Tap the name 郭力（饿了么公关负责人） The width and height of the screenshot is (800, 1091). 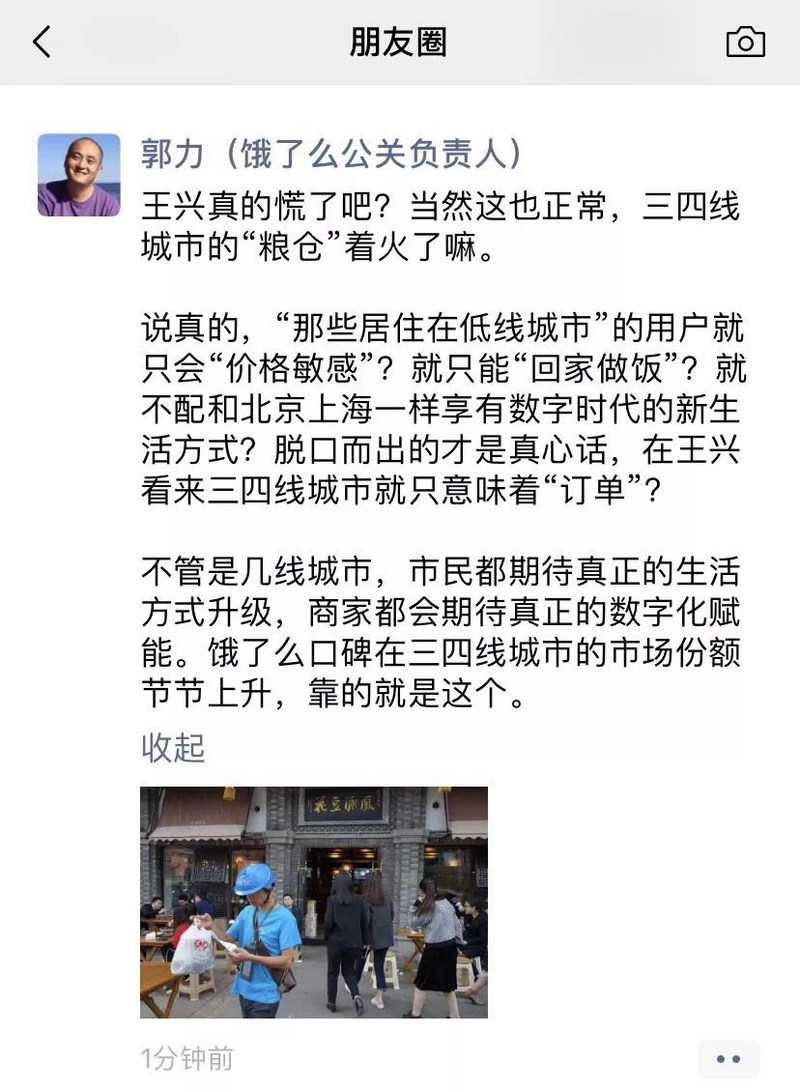pyautogui.click(x=331, y=154)
